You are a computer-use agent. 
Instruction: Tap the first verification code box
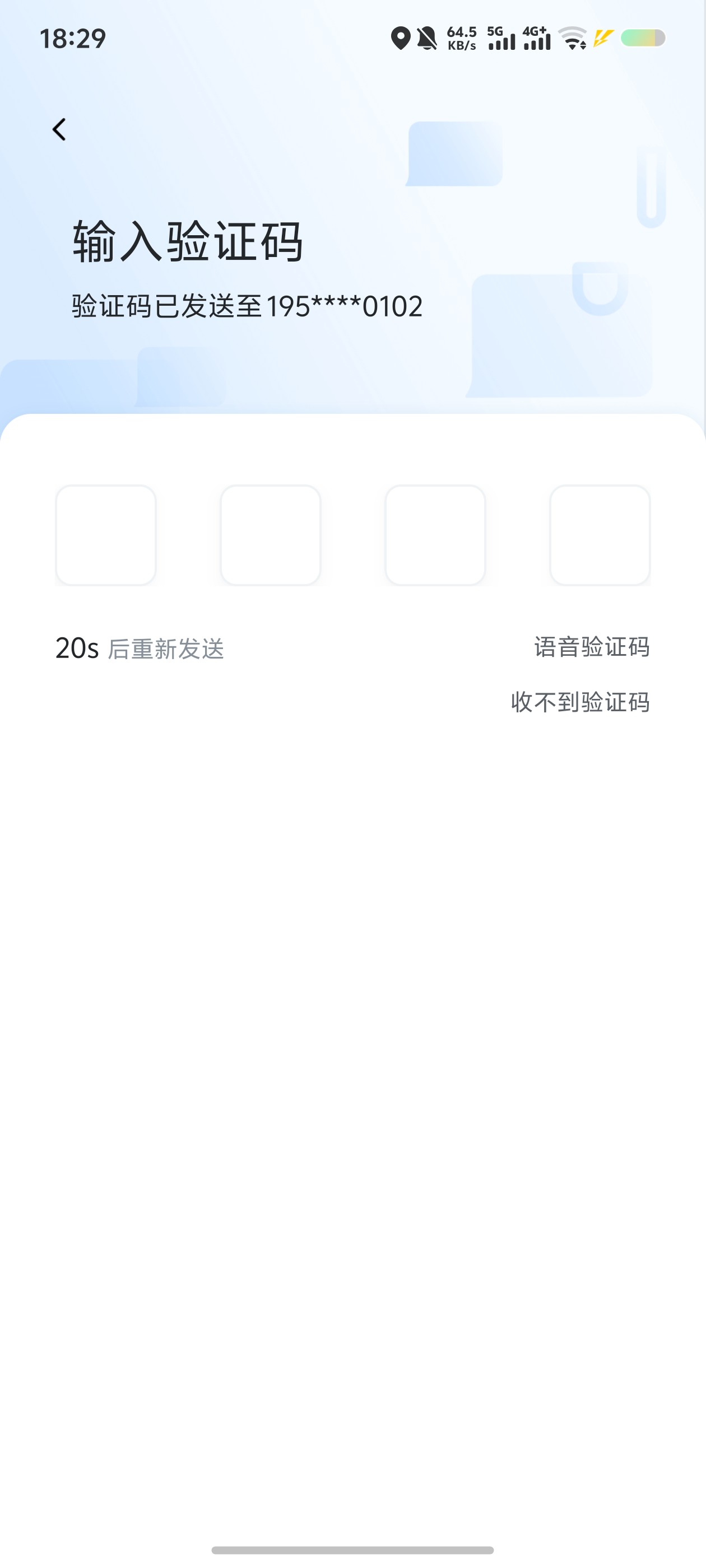click(x=106, y=535)
